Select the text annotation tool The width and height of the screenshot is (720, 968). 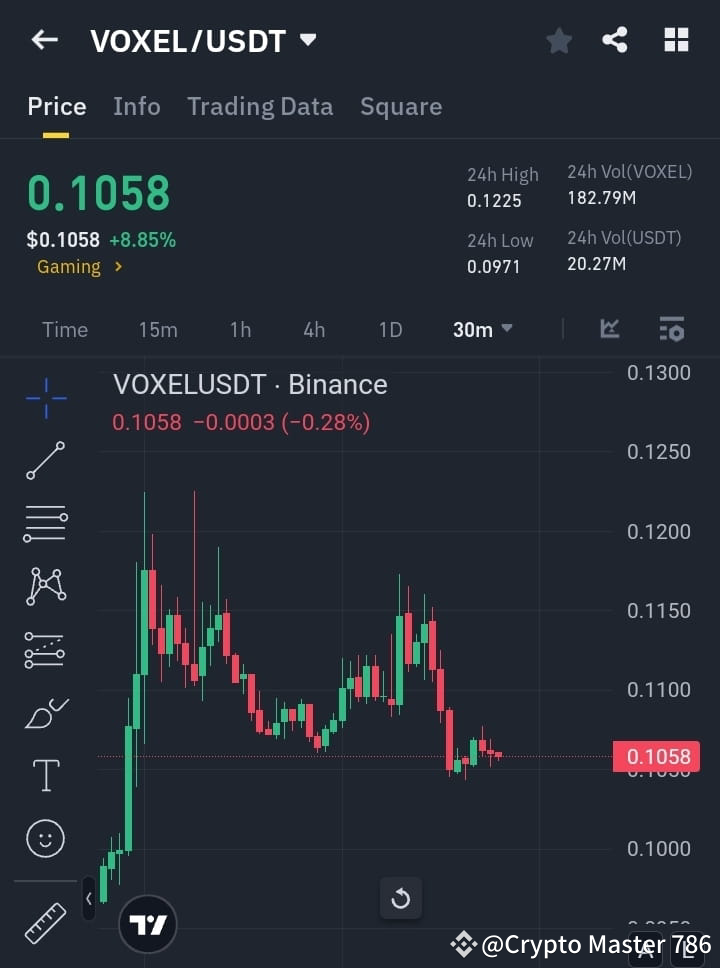45,775
